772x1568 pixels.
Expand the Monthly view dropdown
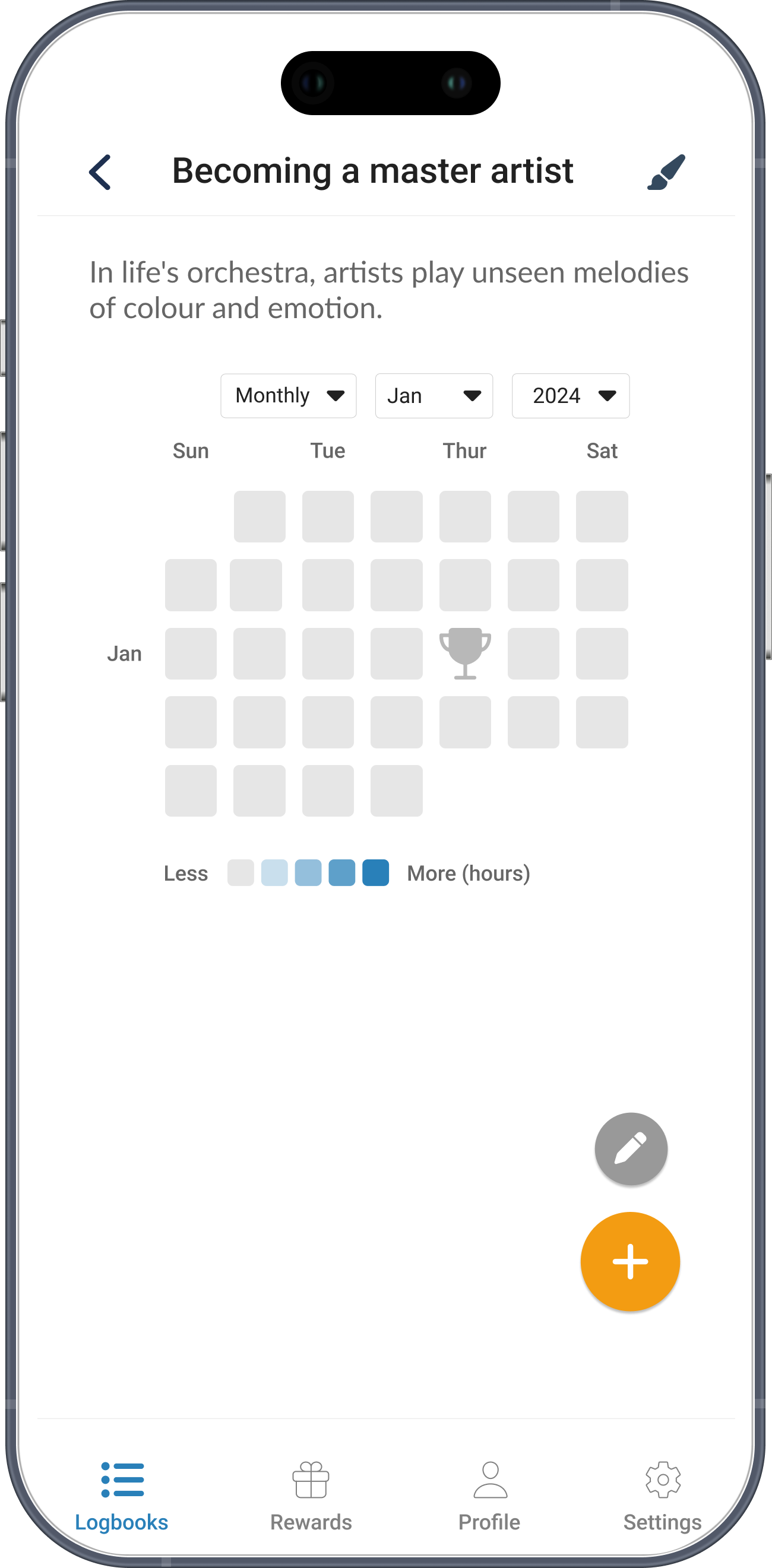tap(289, 396)
